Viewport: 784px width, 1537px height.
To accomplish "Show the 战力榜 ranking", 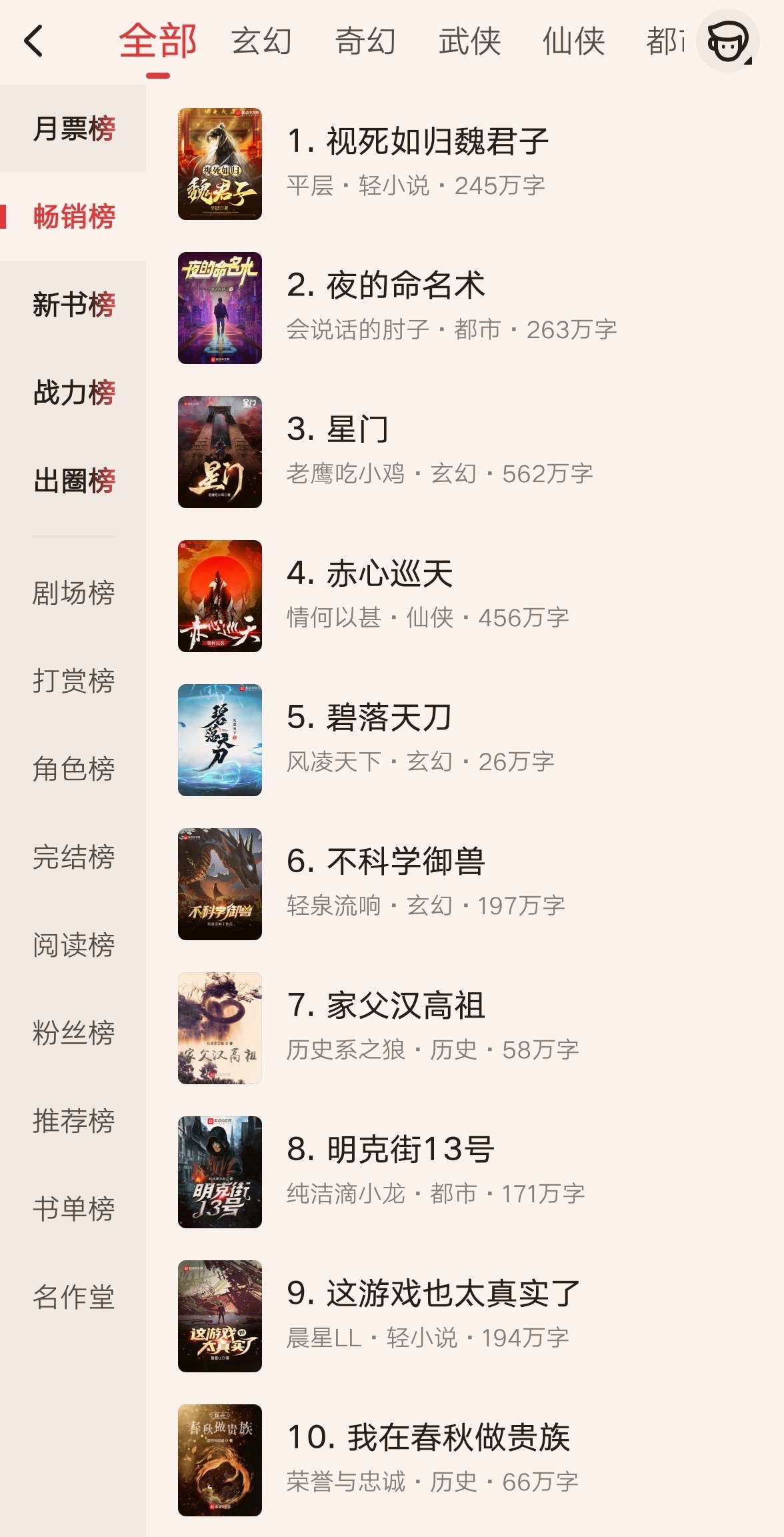I will click(73, 393).
